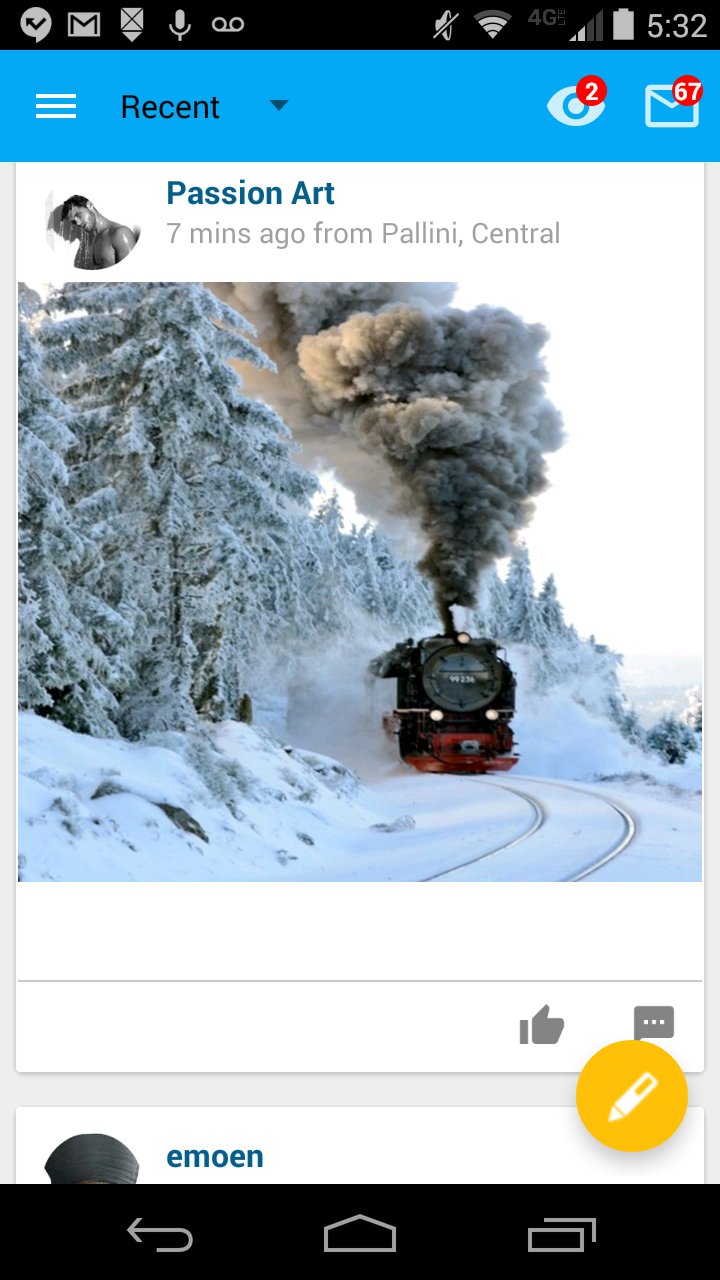Open the snowy steam train photo
The image size is (720, 1280).
pos(360,581)
